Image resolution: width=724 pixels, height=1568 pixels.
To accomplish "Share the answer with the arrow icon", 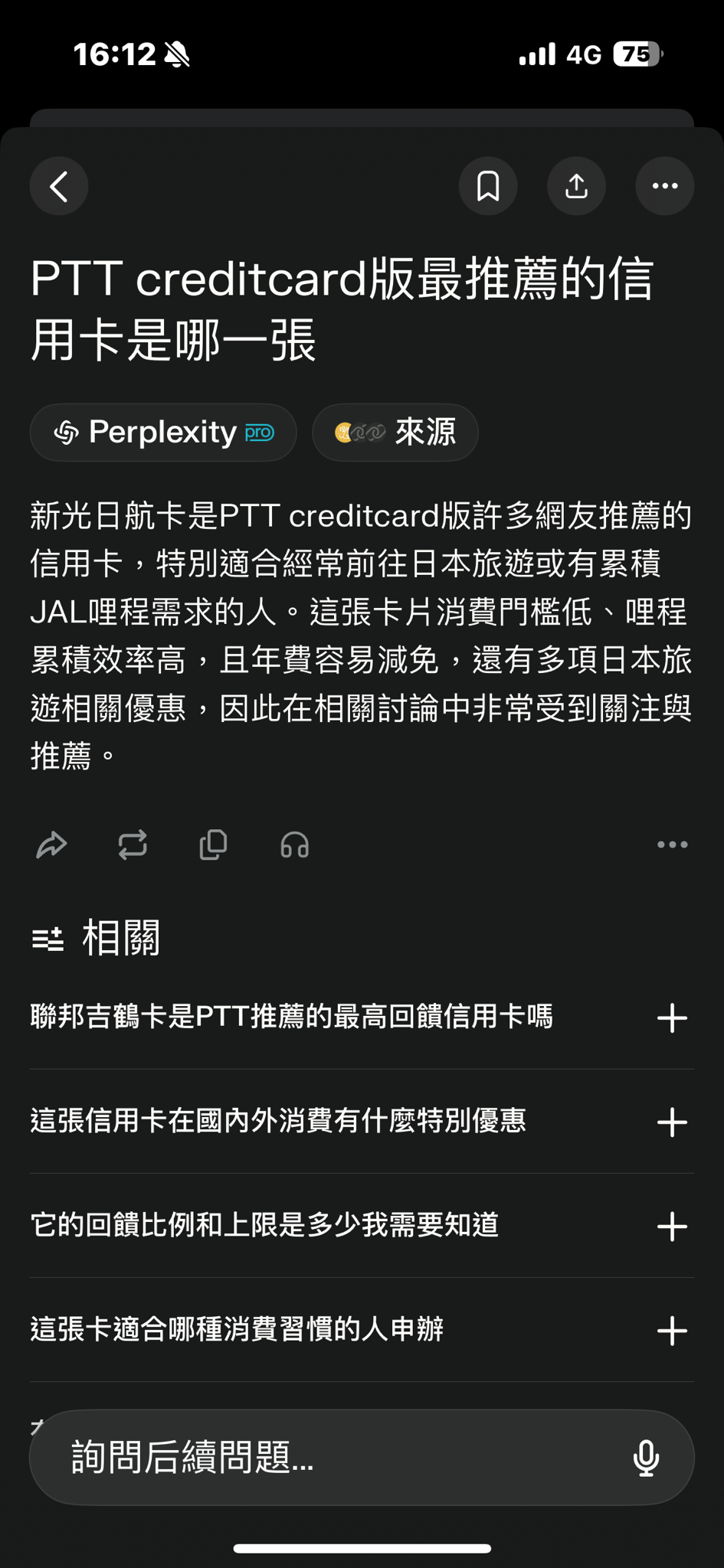I will pyautogui.click(x=51, y=845).
